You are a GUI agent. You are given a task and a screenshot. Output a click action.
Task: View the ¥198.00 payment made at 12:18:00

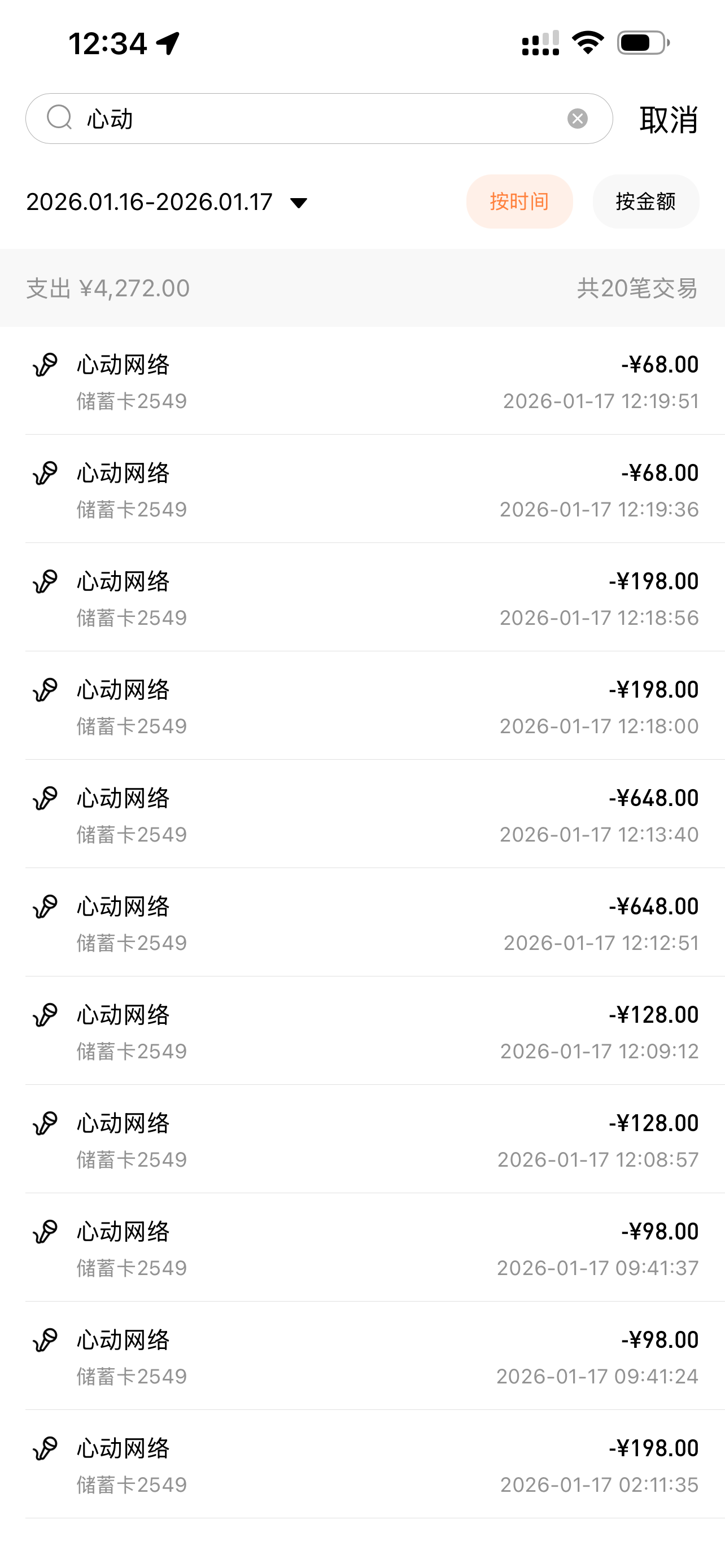coord(363,707)
